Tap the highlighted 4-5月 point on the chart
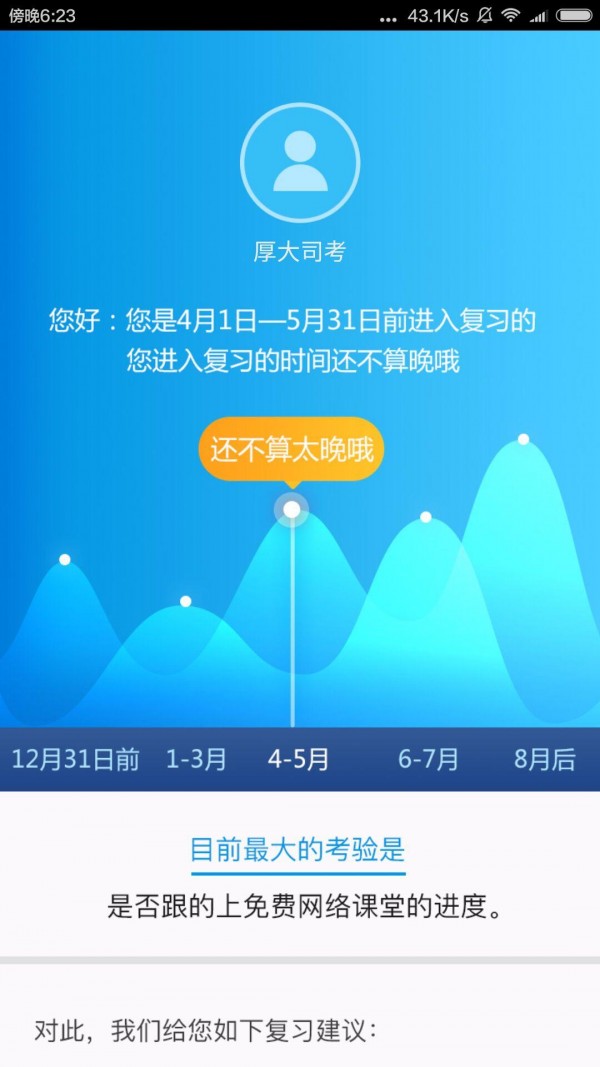 click(x=291, y=510)
